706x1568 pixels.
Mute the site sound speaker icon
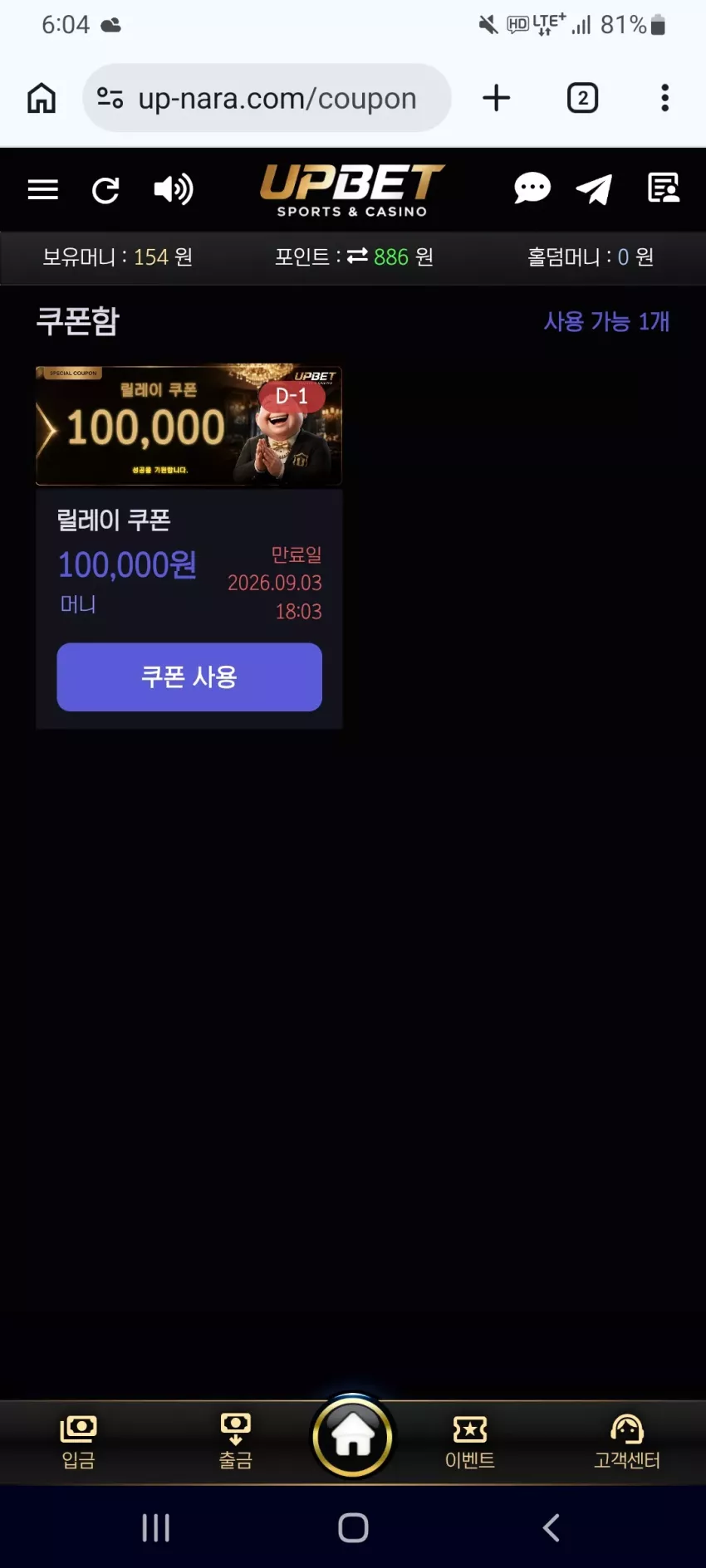click(174, 189)
